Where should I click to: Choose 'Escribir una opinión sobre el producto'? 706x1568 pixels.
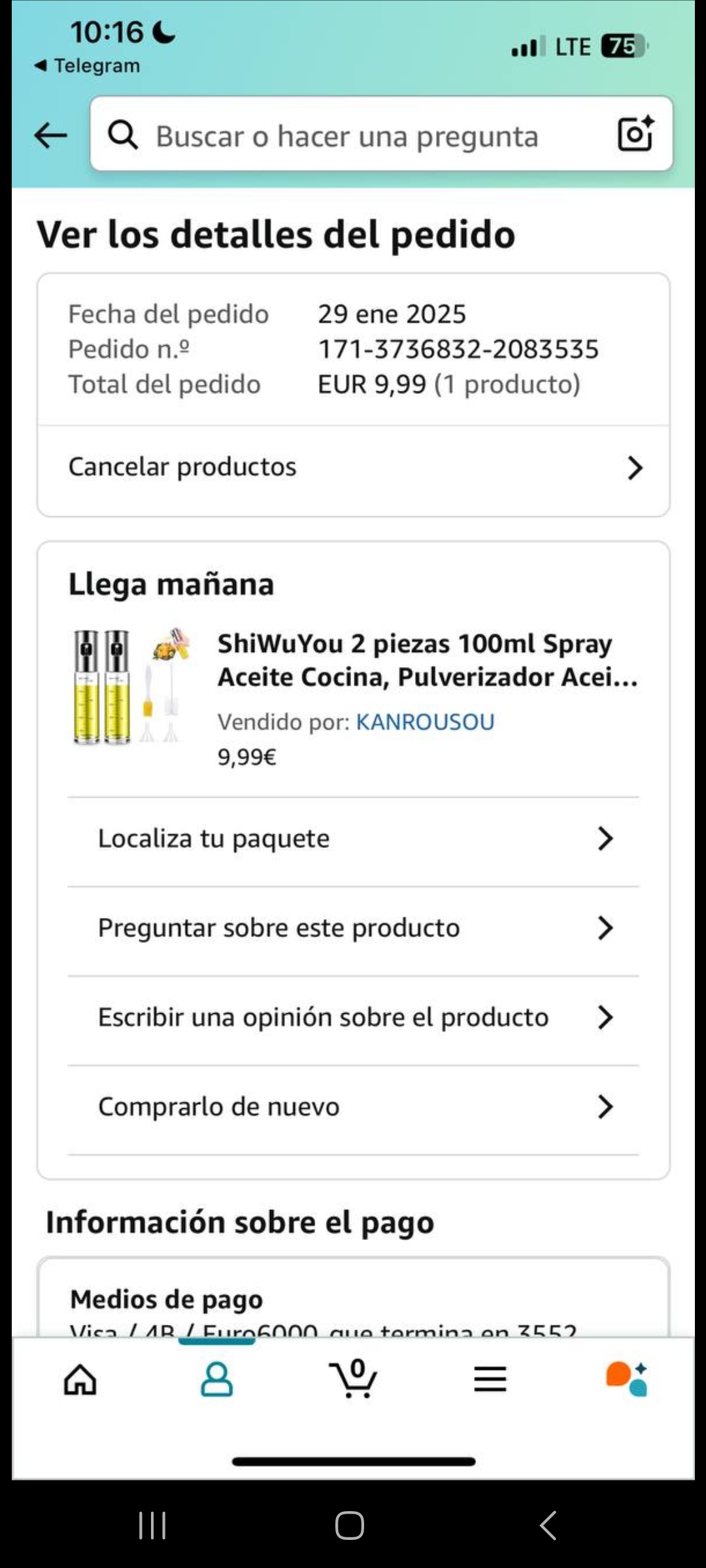pyautogui.click(x=353, y=1018)
